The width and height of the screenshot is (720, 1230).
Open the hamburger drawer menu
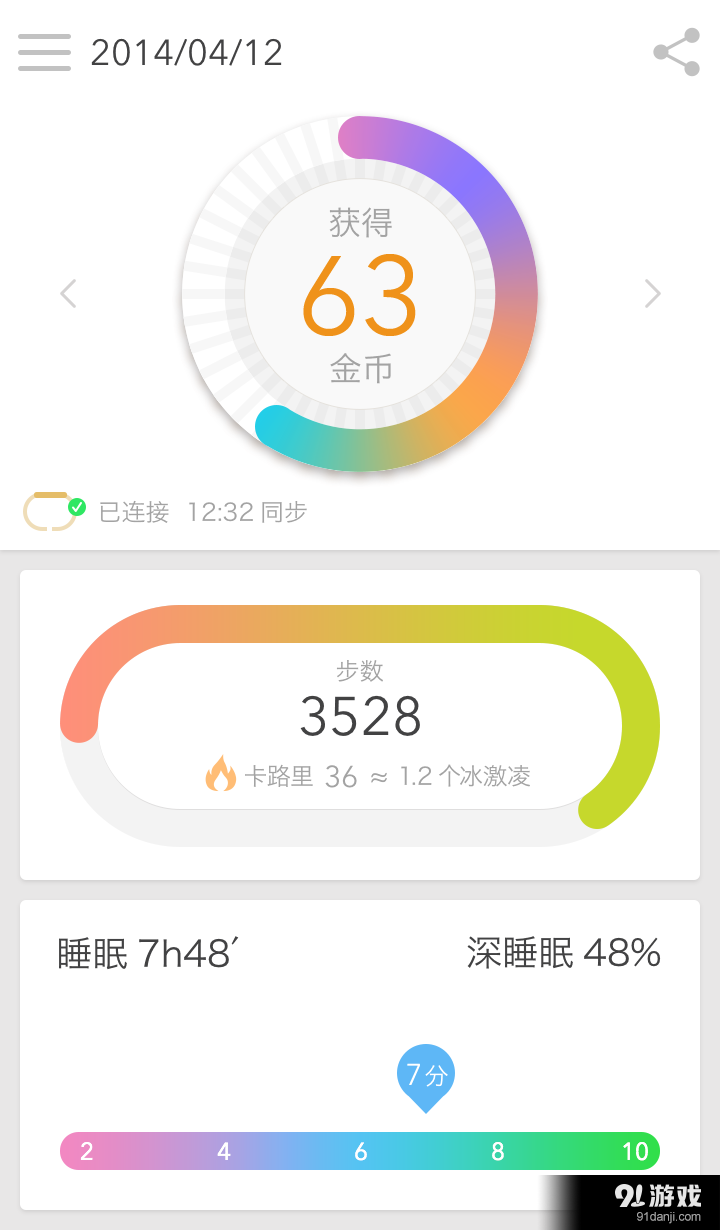pyautogui.click(x=44, y=52)
